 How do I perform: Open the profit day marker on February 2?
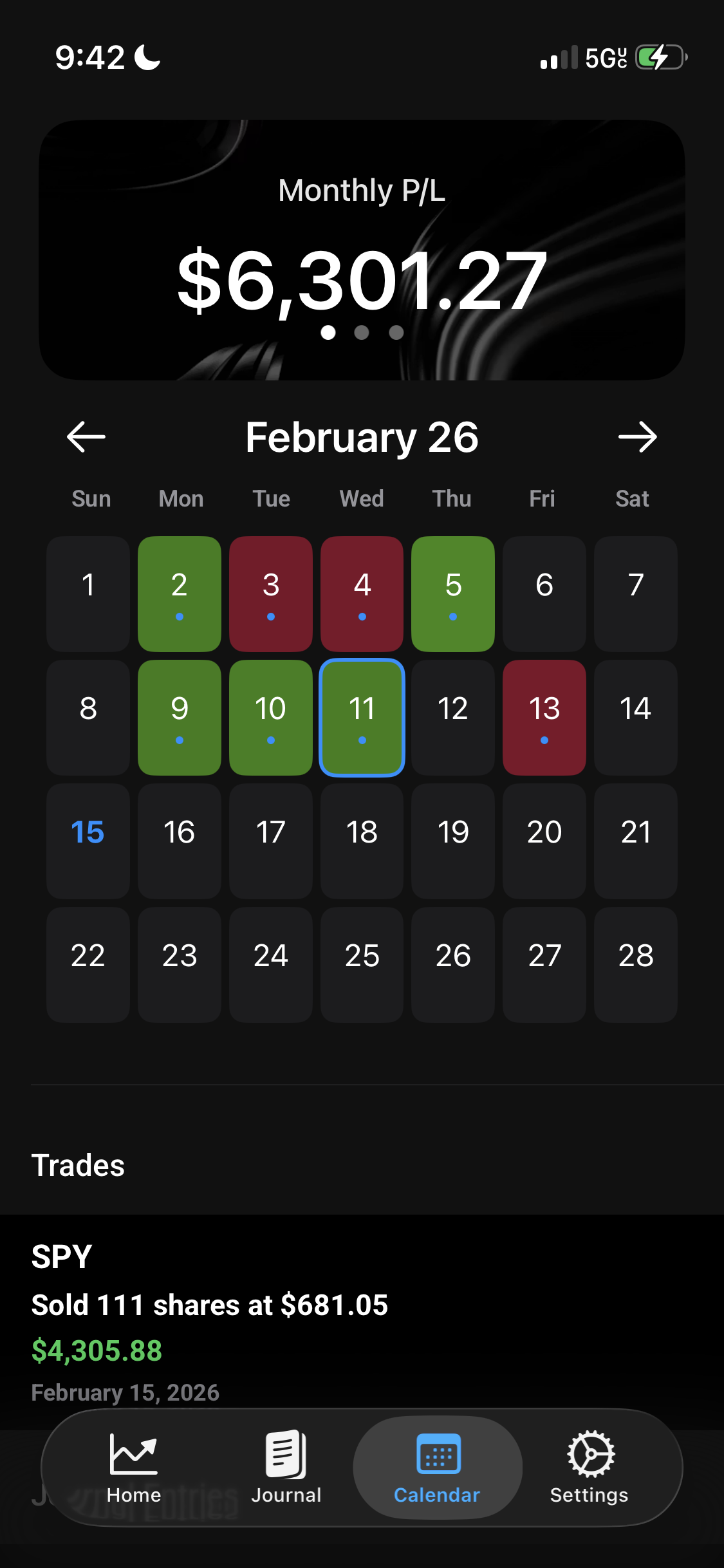point(179,592)
